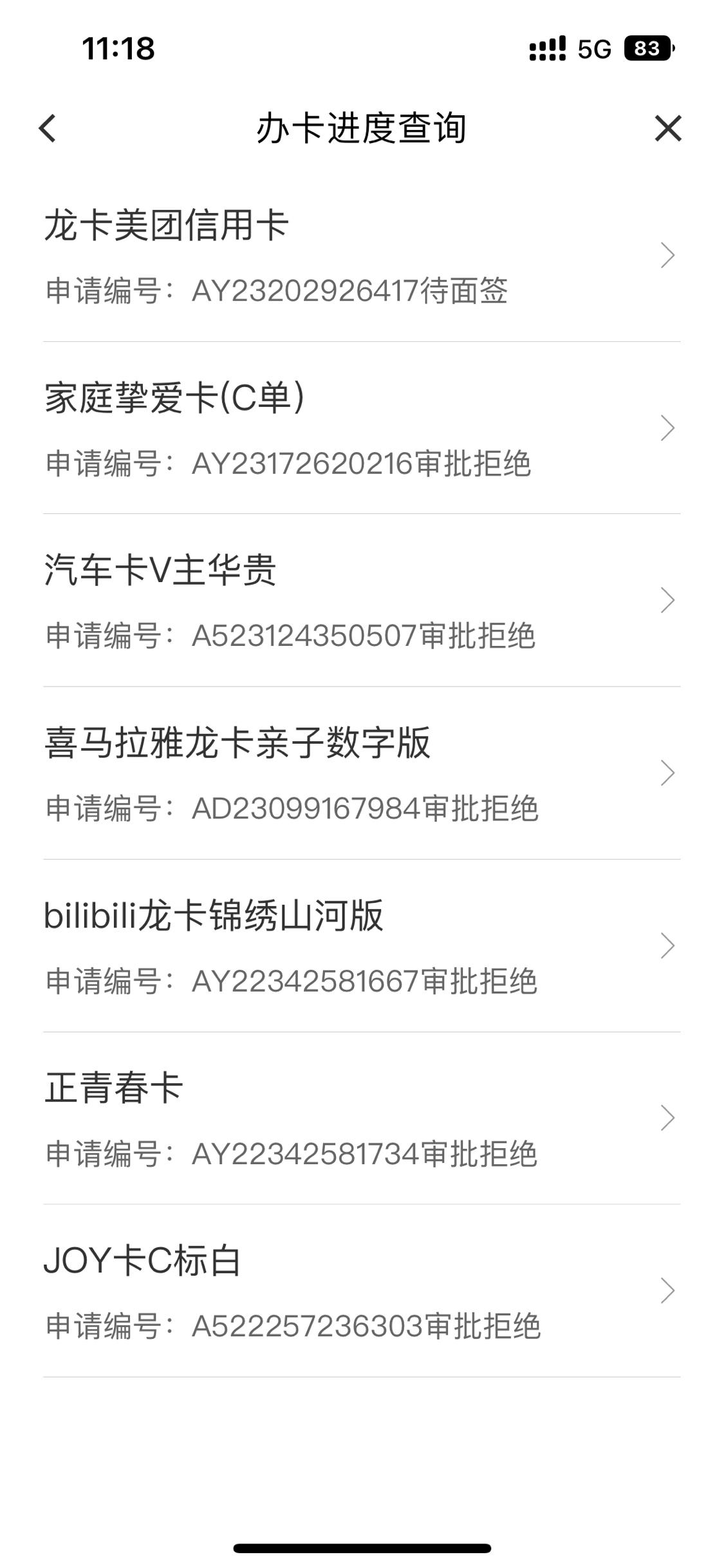
Task: Go back with the top-left arrow
Action: (48, 128)
